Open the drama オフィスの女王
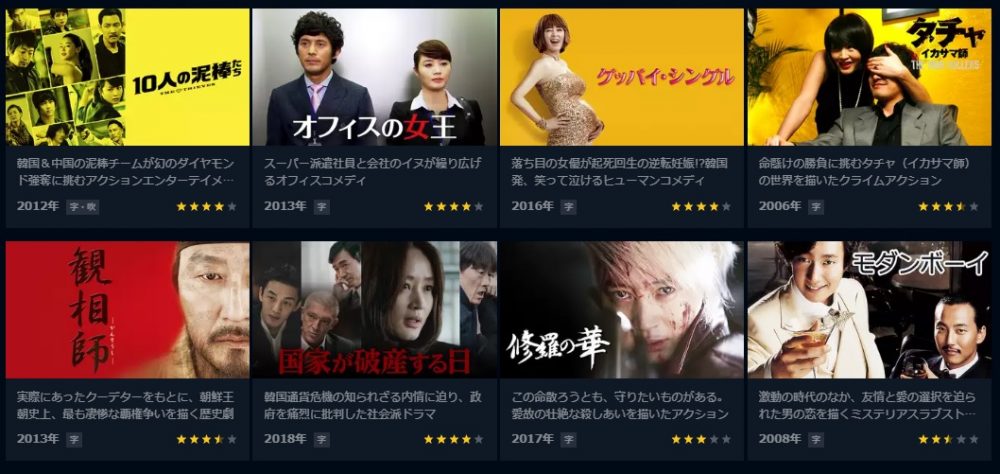This screenshot has height=474, width=1000. [374, 78]
